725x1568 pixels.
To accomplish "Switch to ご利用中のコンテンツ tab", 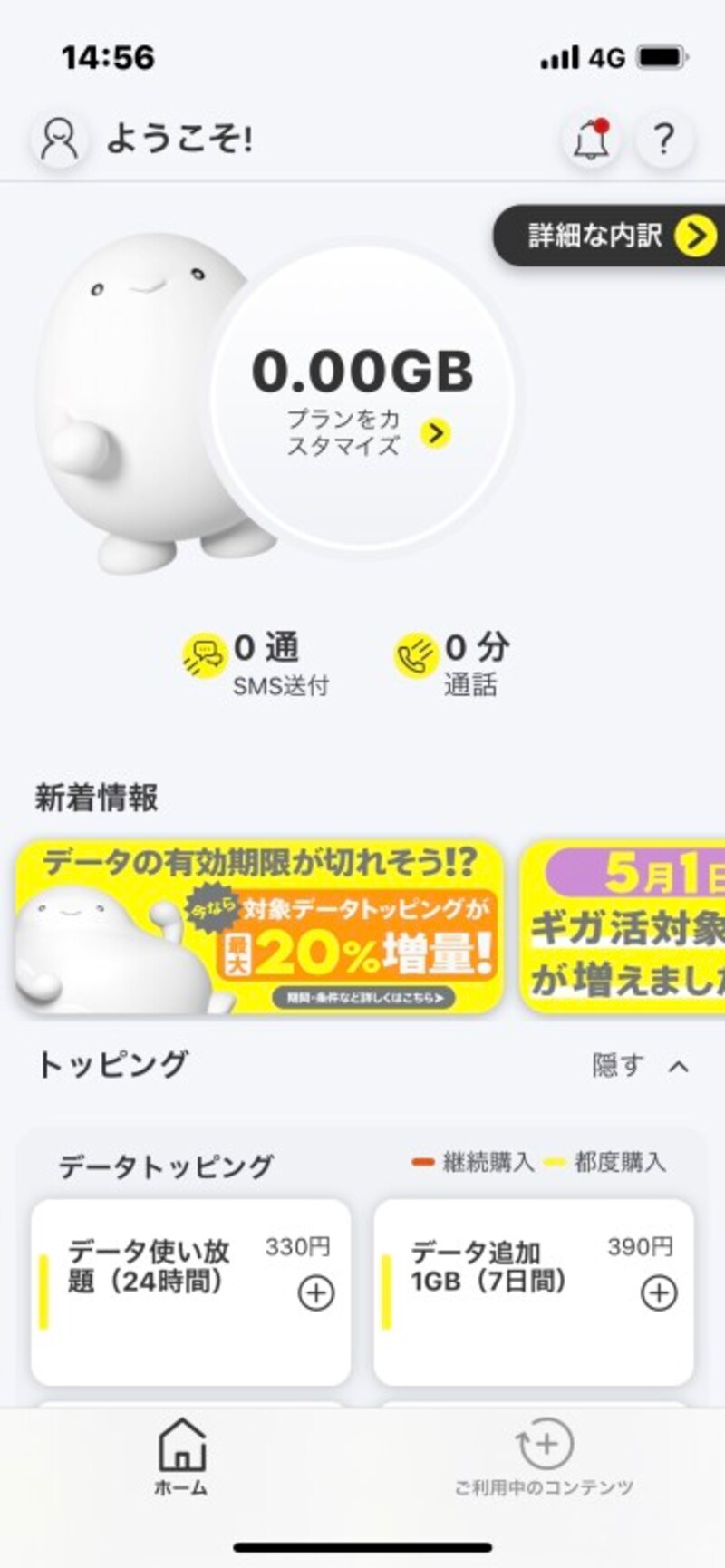I will pos(544,1457).
